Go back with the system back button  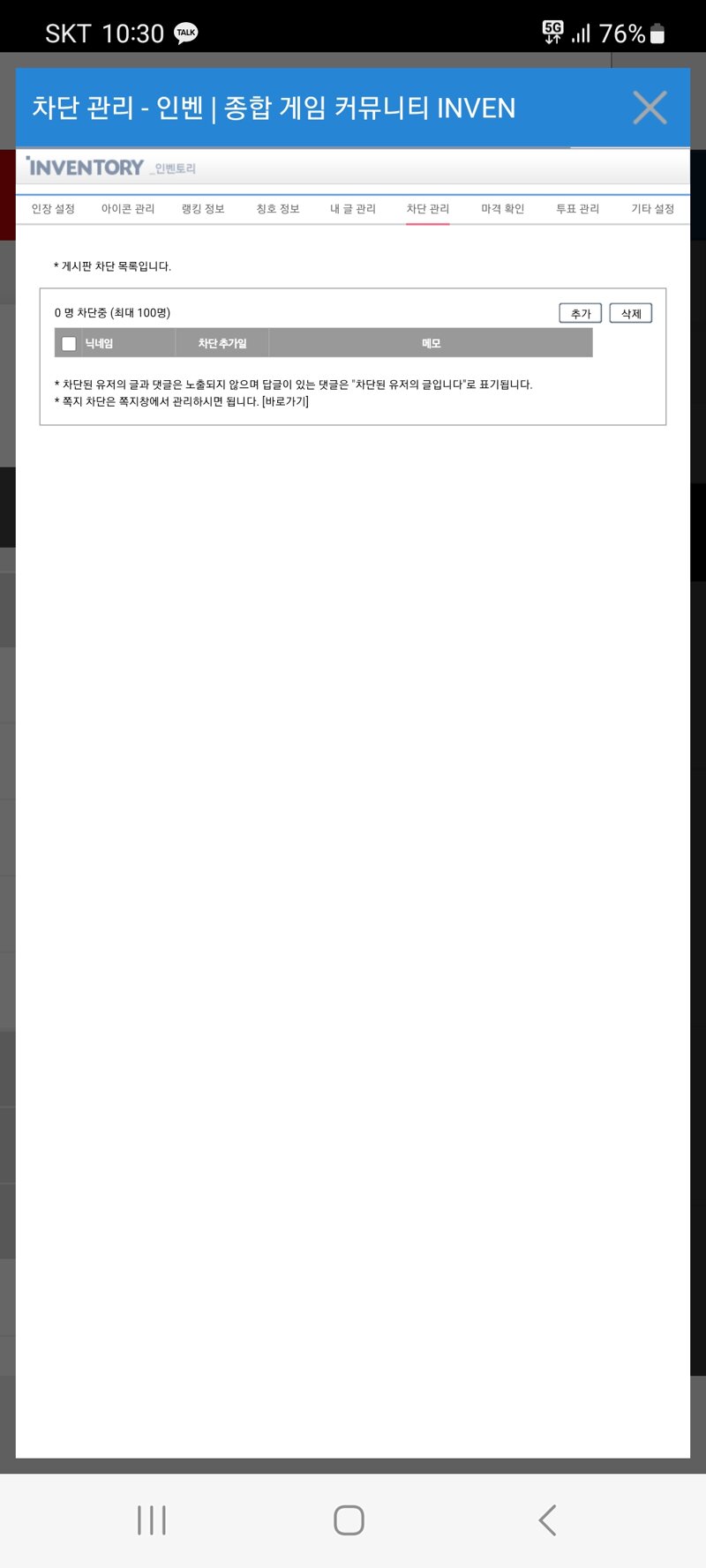(x=547, y=1520)
